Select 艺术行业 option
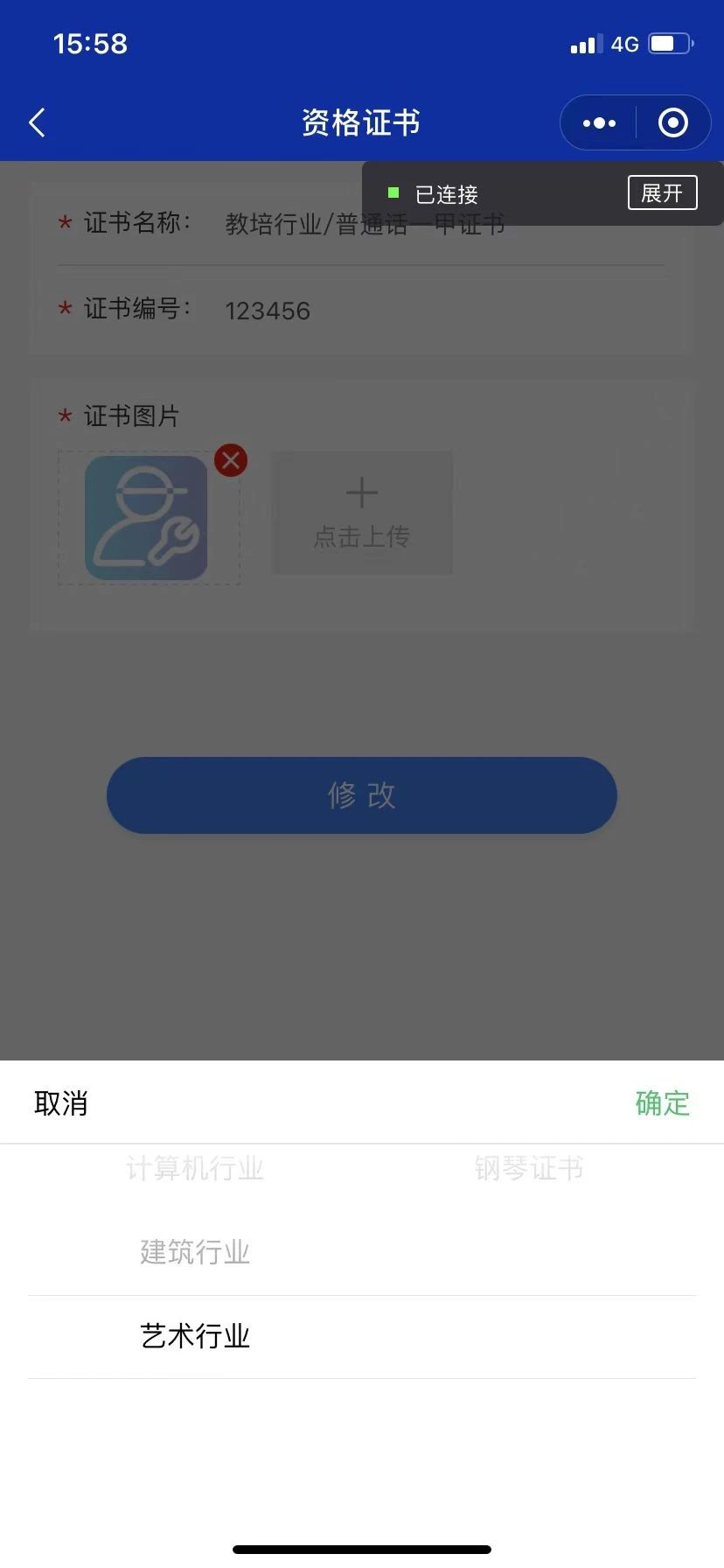 click(195, 1336)
